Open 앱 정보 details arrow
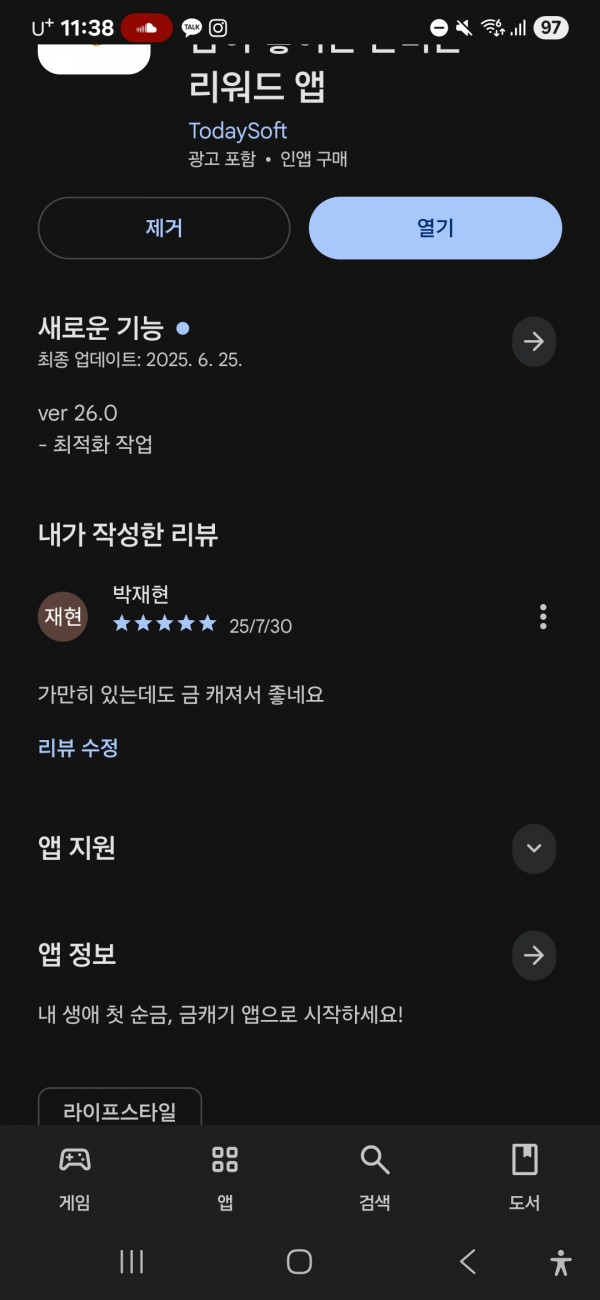 click(x=534, y=955)
